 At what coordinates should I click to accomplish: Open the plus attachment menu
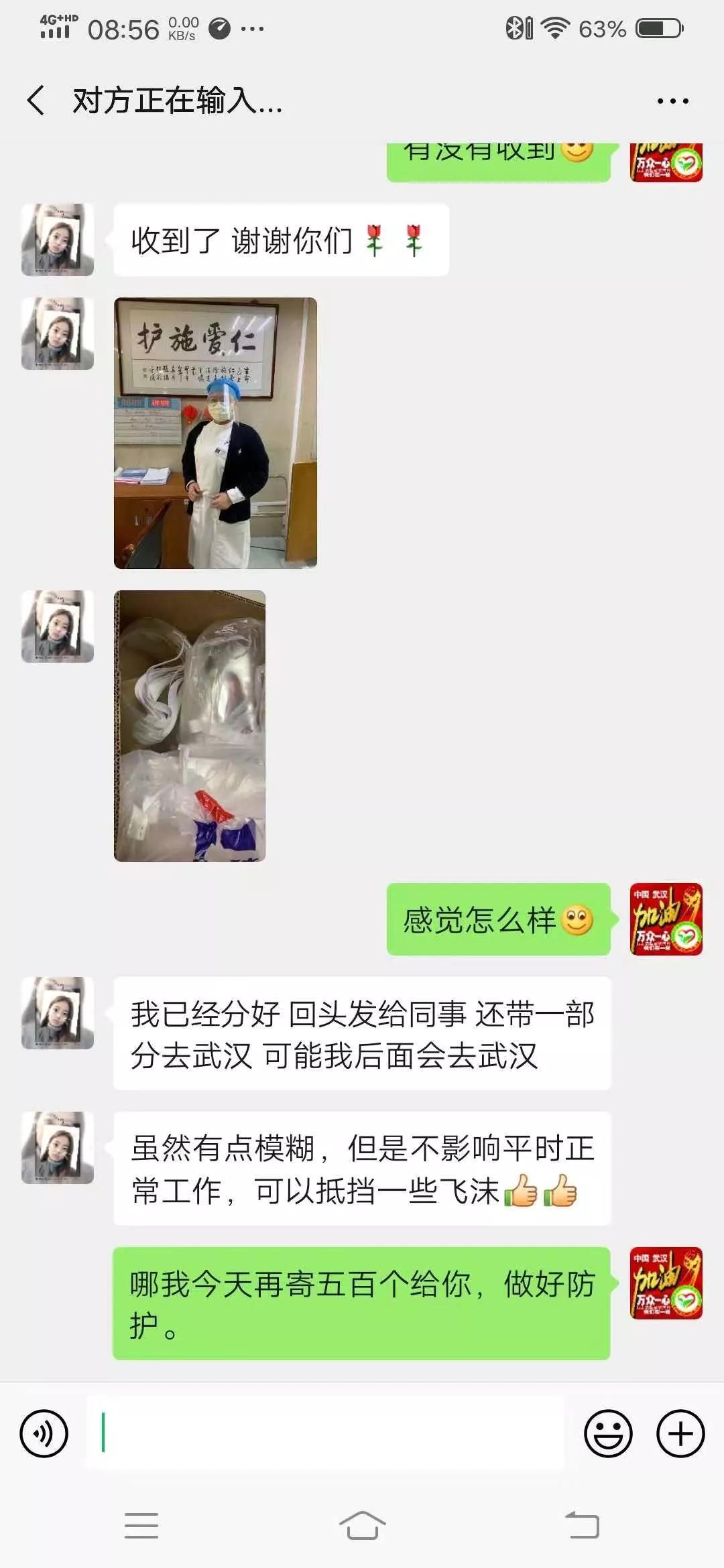[680, 1434]
